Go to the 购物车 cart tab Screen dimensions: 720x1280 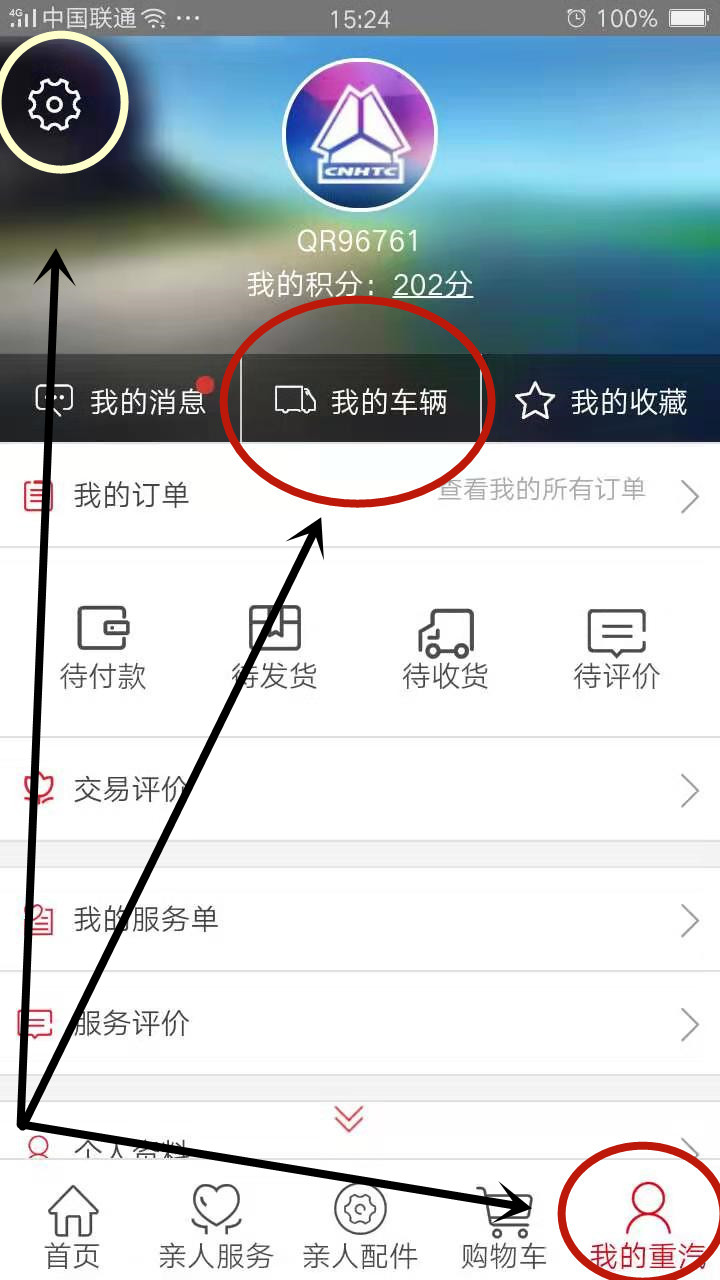pyautogui.click(x=503, y=1226)
